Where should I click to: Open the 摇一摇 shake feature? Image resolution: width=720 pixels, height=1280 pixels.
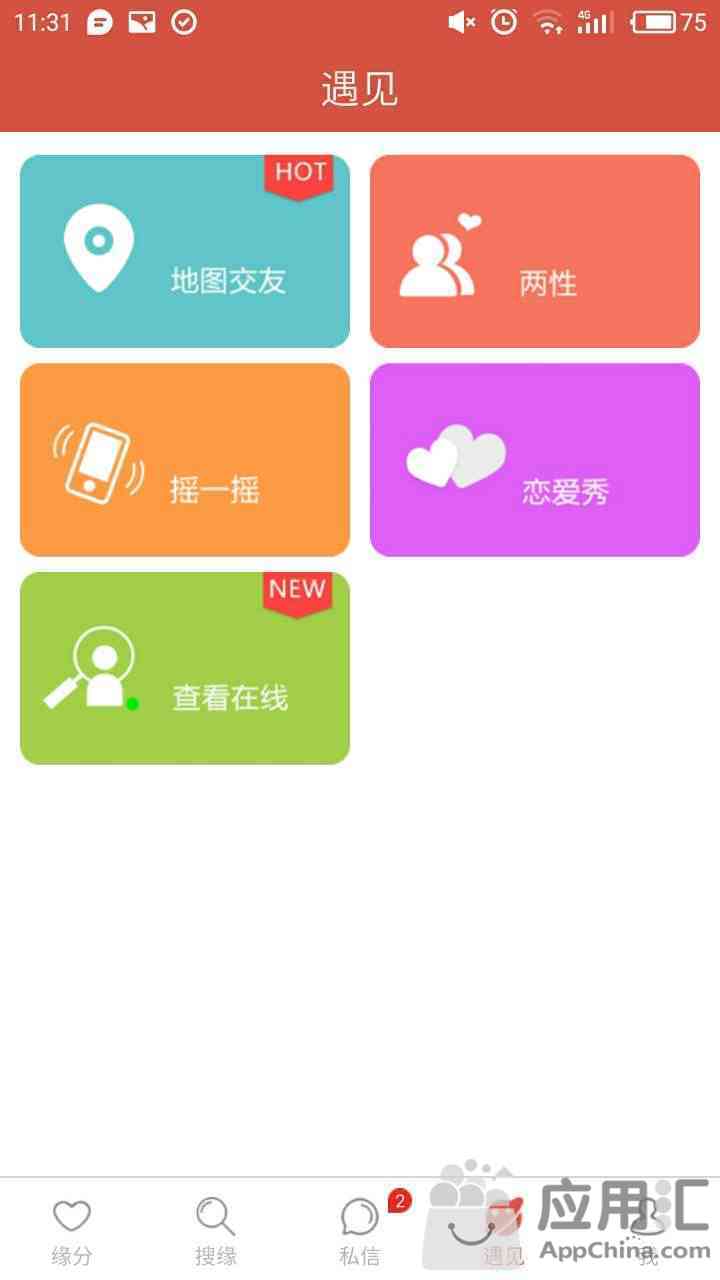[x=185, y=460]
